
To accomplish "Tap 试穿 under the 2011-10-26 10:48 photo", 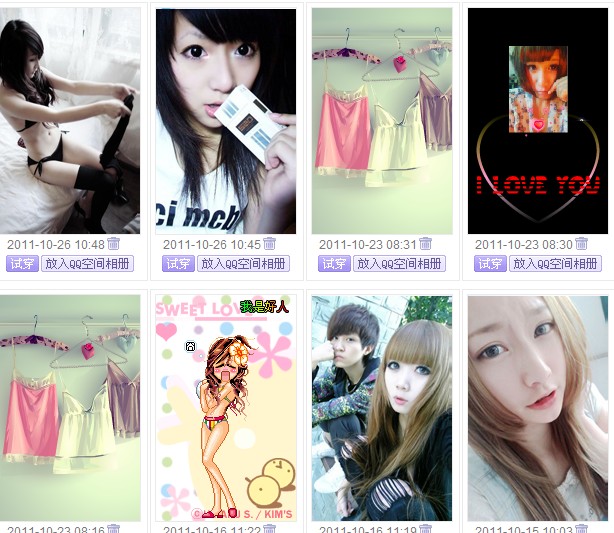I will point(22,264).
